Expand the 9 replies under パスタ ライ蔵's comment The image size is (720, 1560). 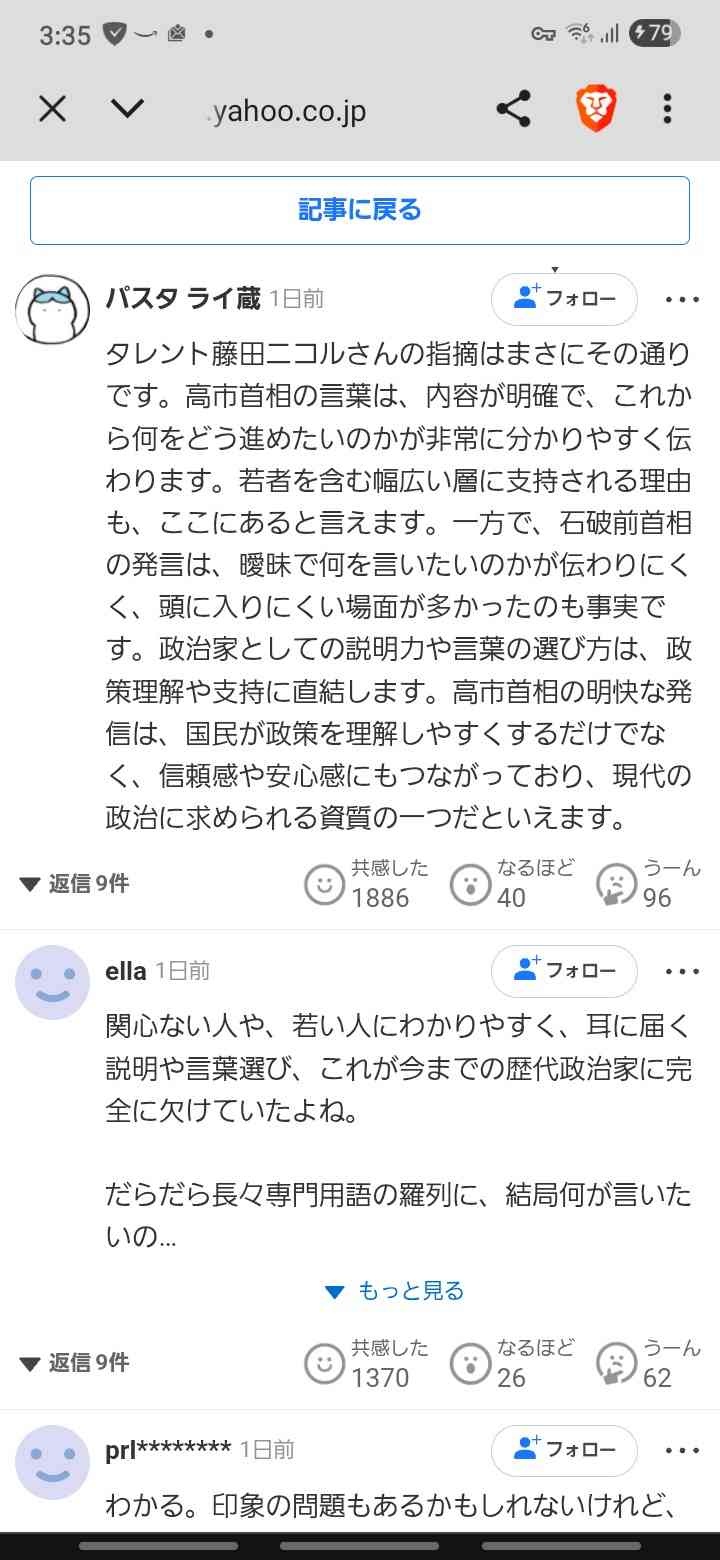coord(75,884)
